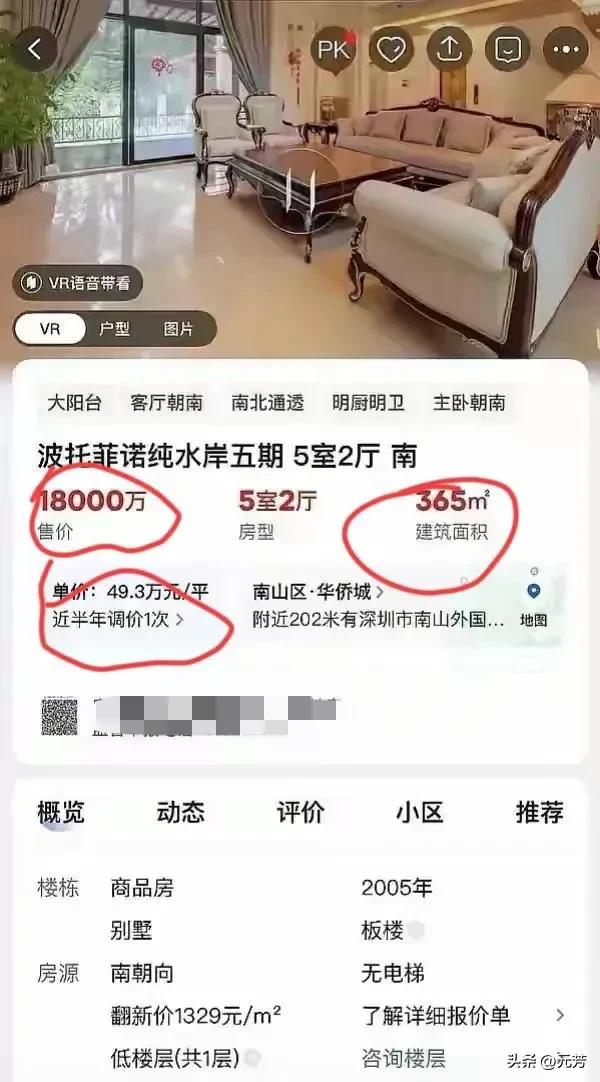Open the PK compare feature
Screen dimensions: 600x1082
(x=334, y=49)
